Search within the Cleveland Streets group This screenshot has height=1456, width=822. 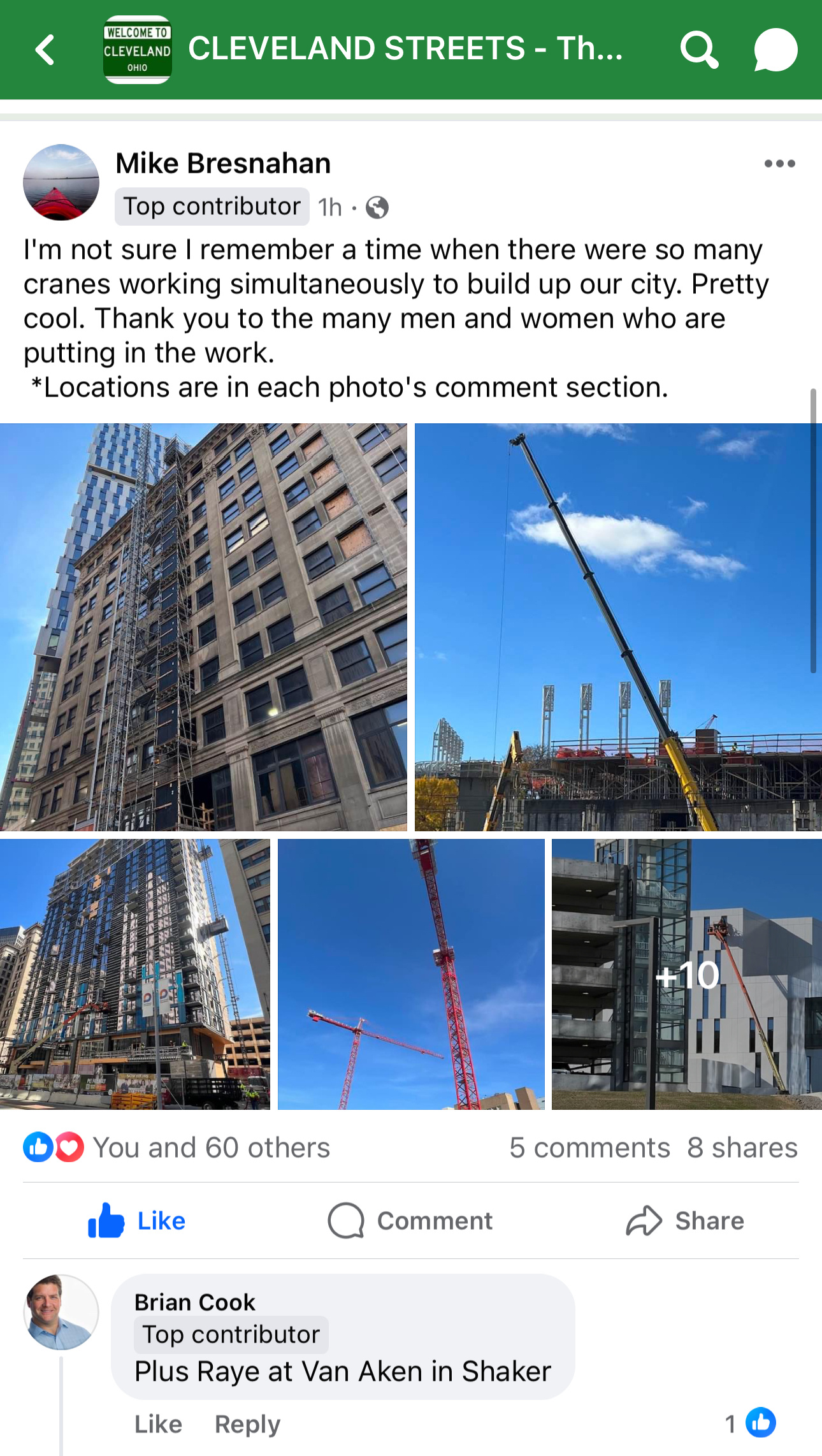point(699,50)
